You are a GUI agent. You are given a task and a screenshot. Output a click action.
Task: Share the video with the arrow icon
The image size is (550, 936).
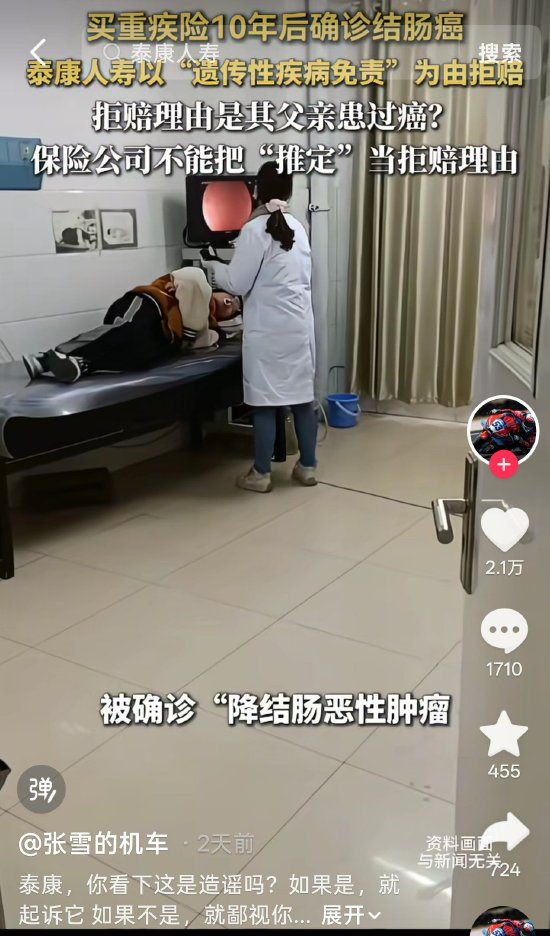[x=505, y=832]
